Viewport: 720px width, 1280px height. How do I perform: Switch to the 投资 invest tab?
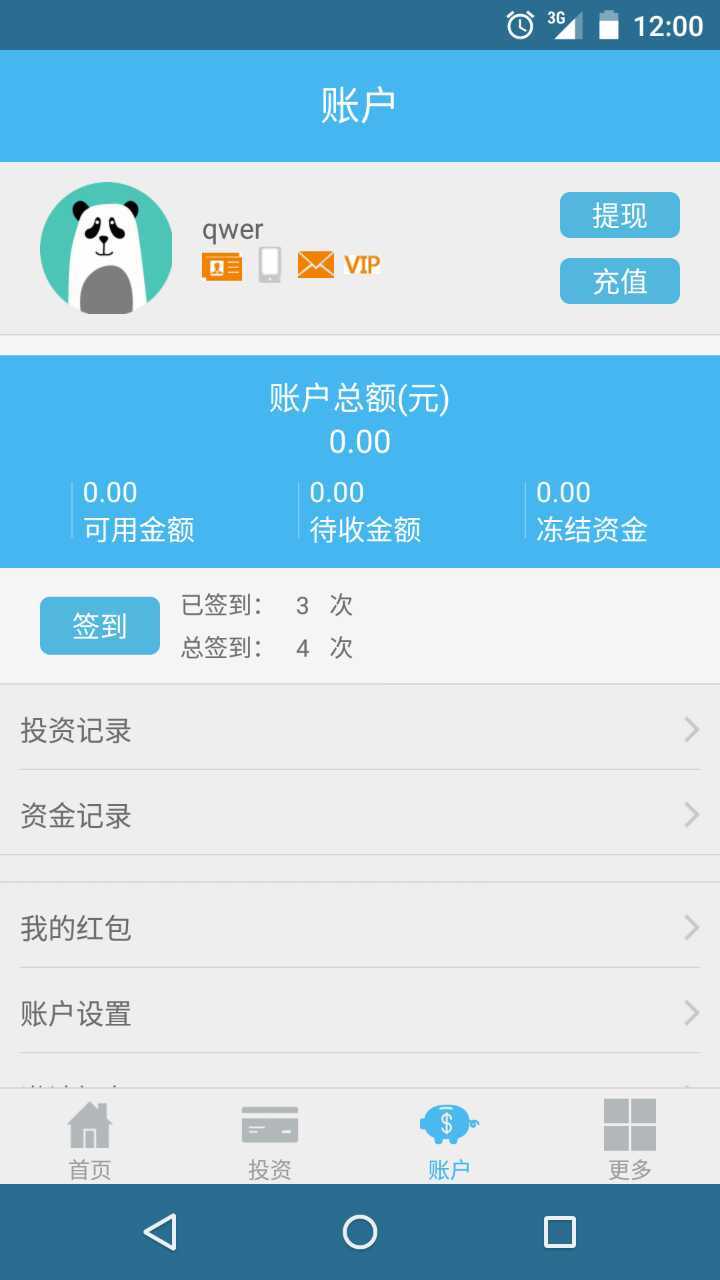point(270,1140)
